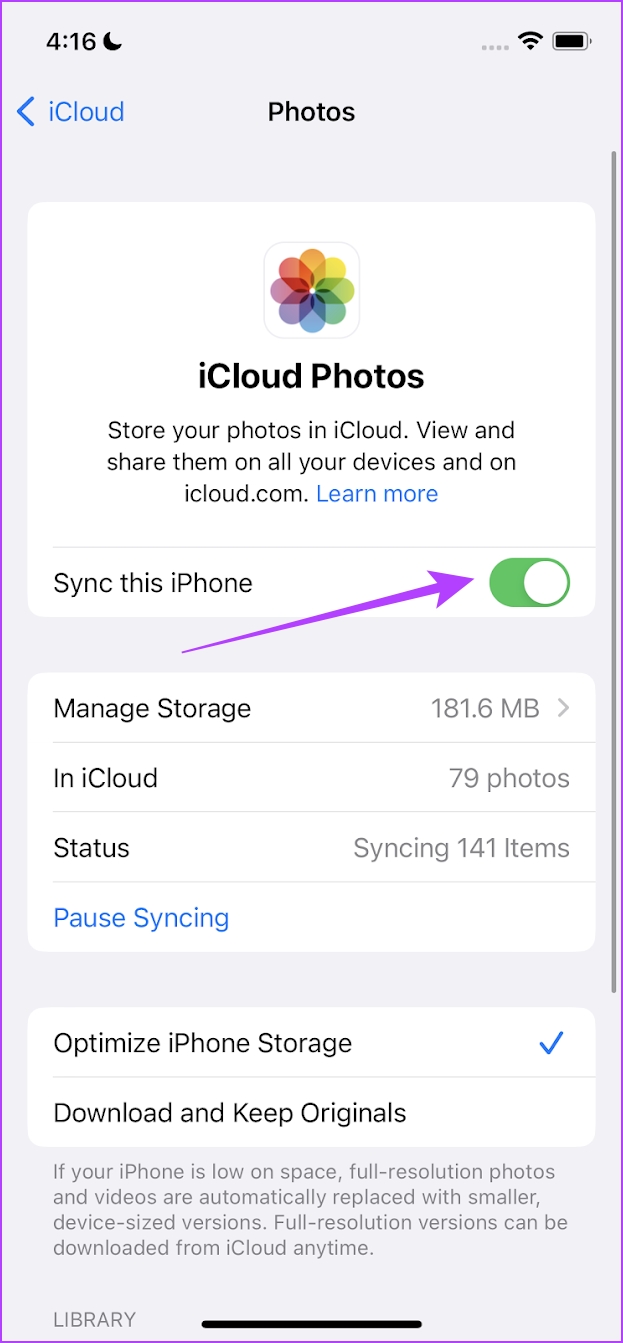
Task: Go back to iCloud settings
Action: point(70,112)
